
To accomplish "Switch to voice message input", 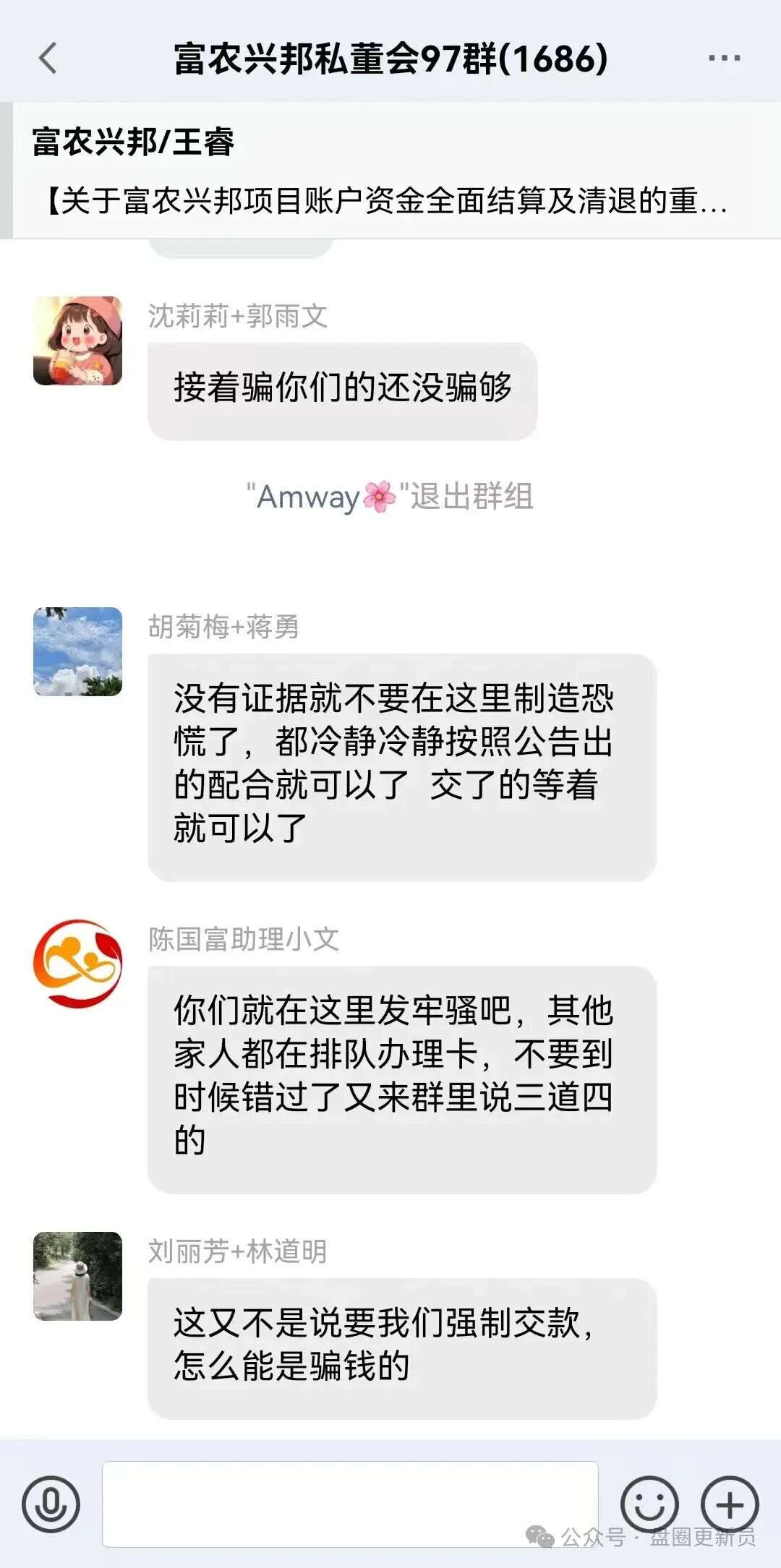I will tap(51, 1504).
